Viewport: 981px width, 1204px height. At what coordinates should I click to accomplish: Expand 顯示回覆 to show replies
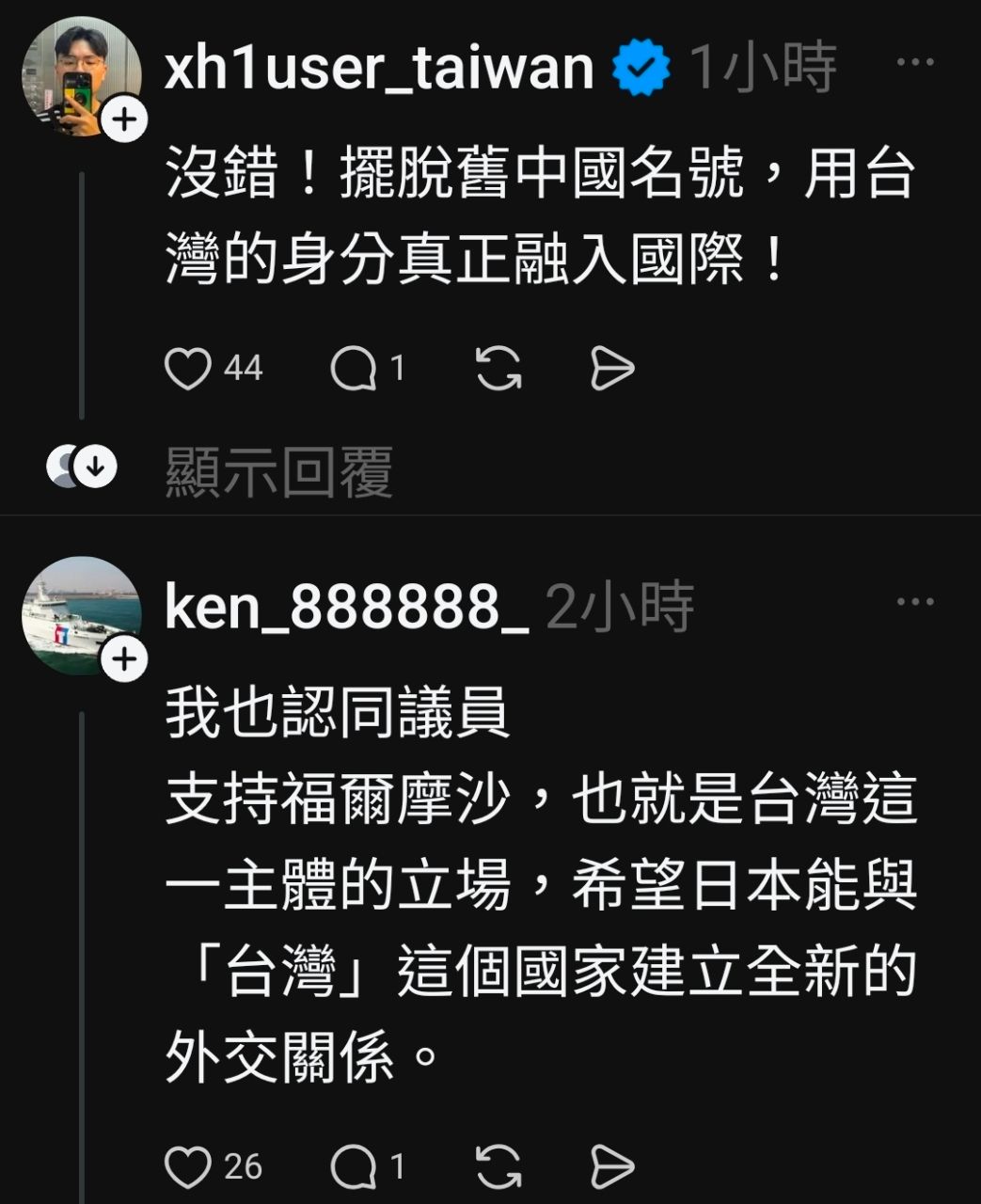click(278, 470)
